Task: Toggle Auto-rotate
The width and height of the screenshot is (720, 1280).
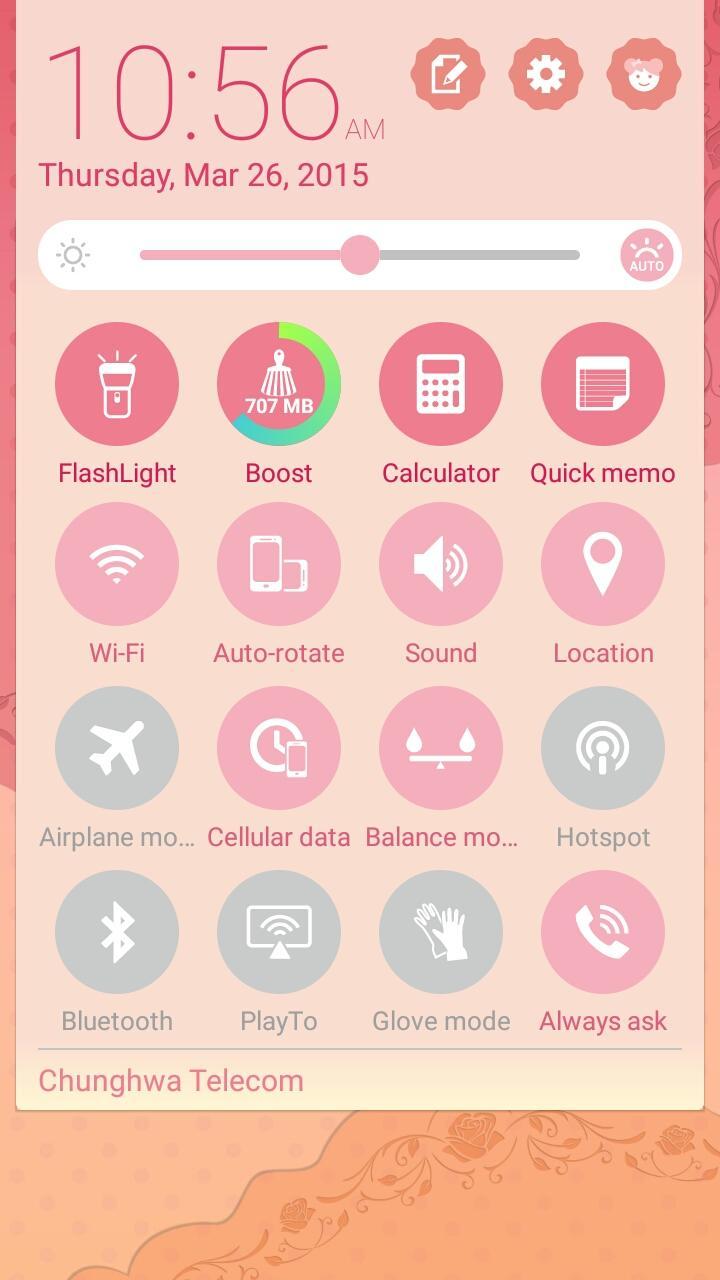Action: (x=279, y=563)
